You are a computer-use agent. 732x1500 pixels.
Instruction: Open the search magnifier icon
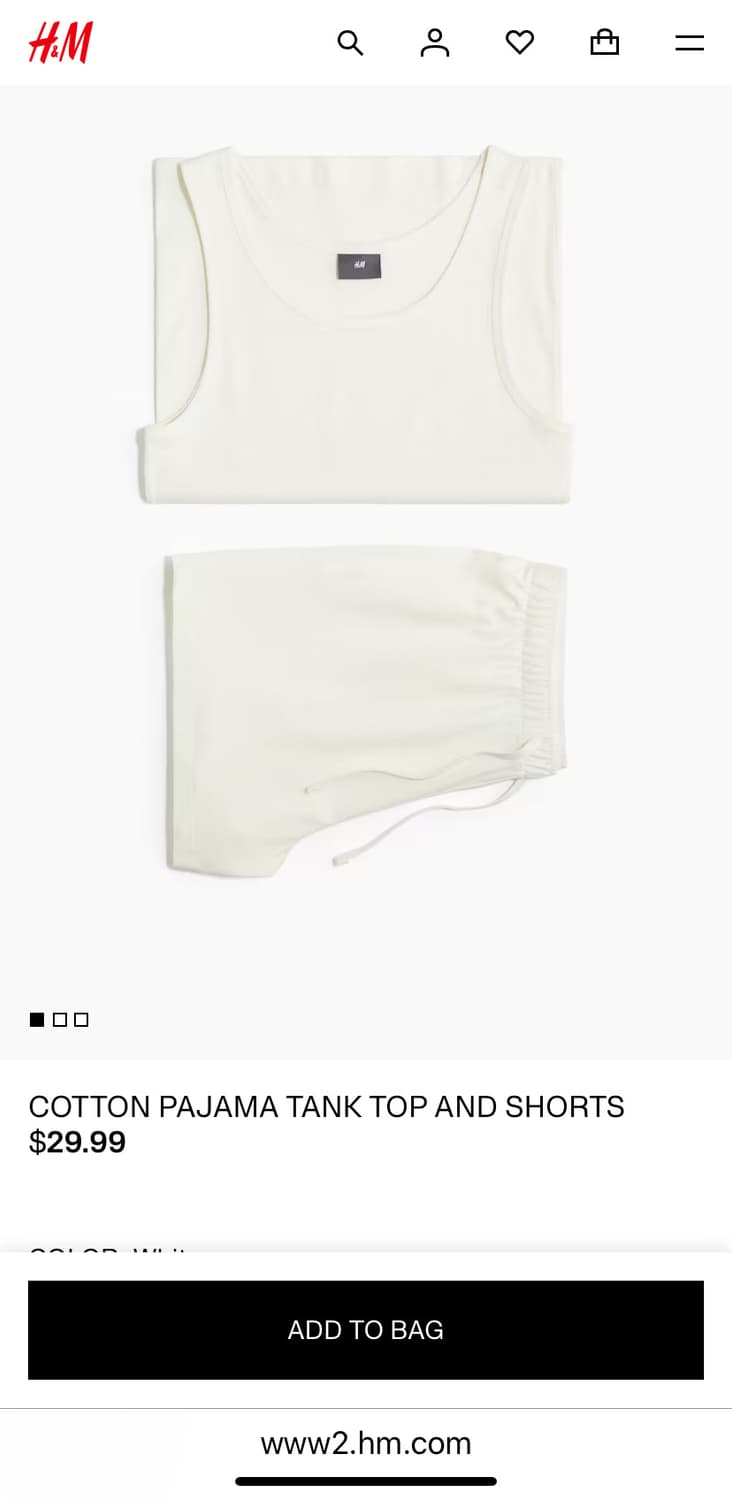pos(350,43)
